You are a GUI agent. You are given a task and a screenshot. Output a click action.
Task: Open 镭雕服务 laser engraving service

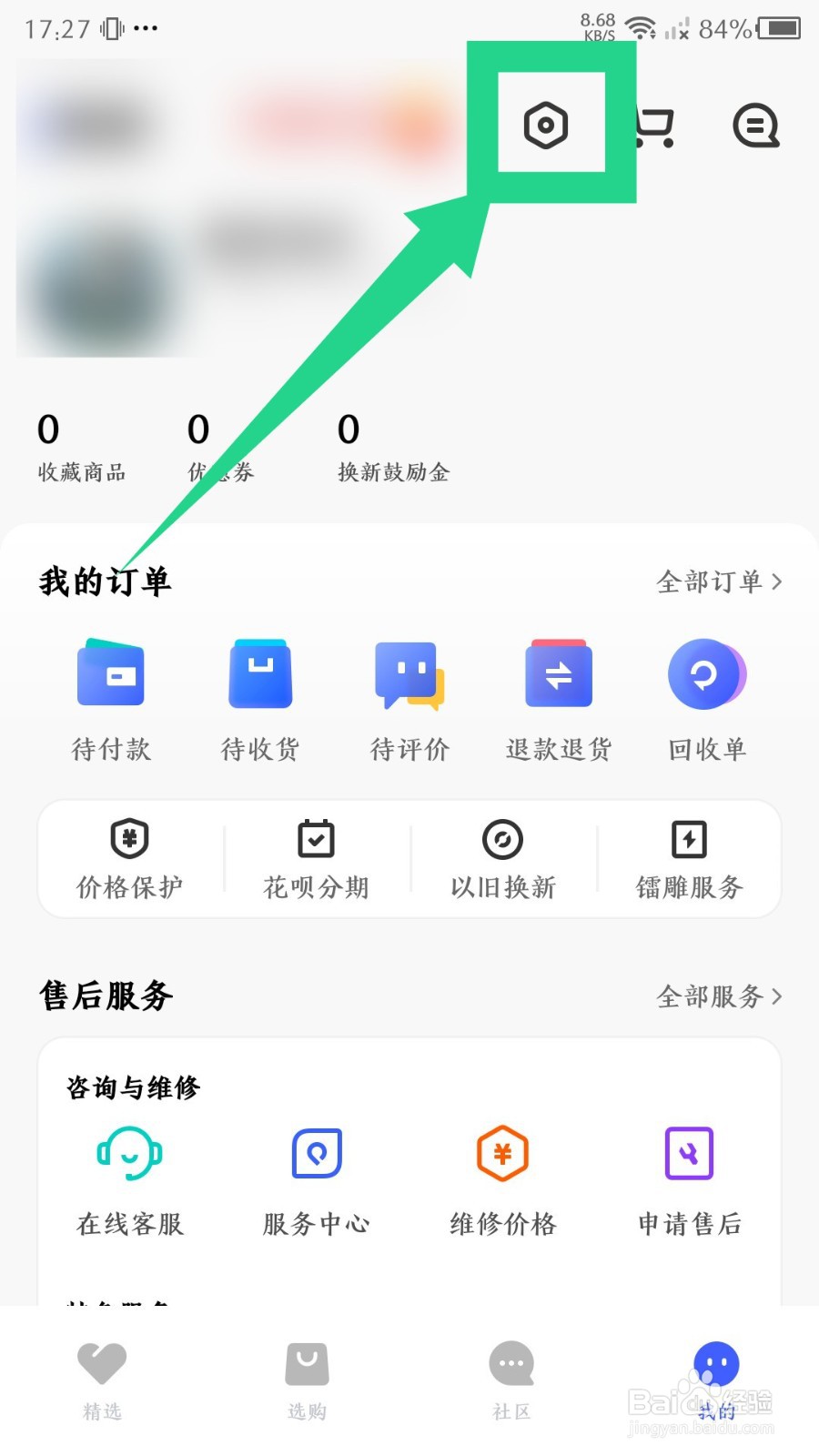click(x=690, y=859)
